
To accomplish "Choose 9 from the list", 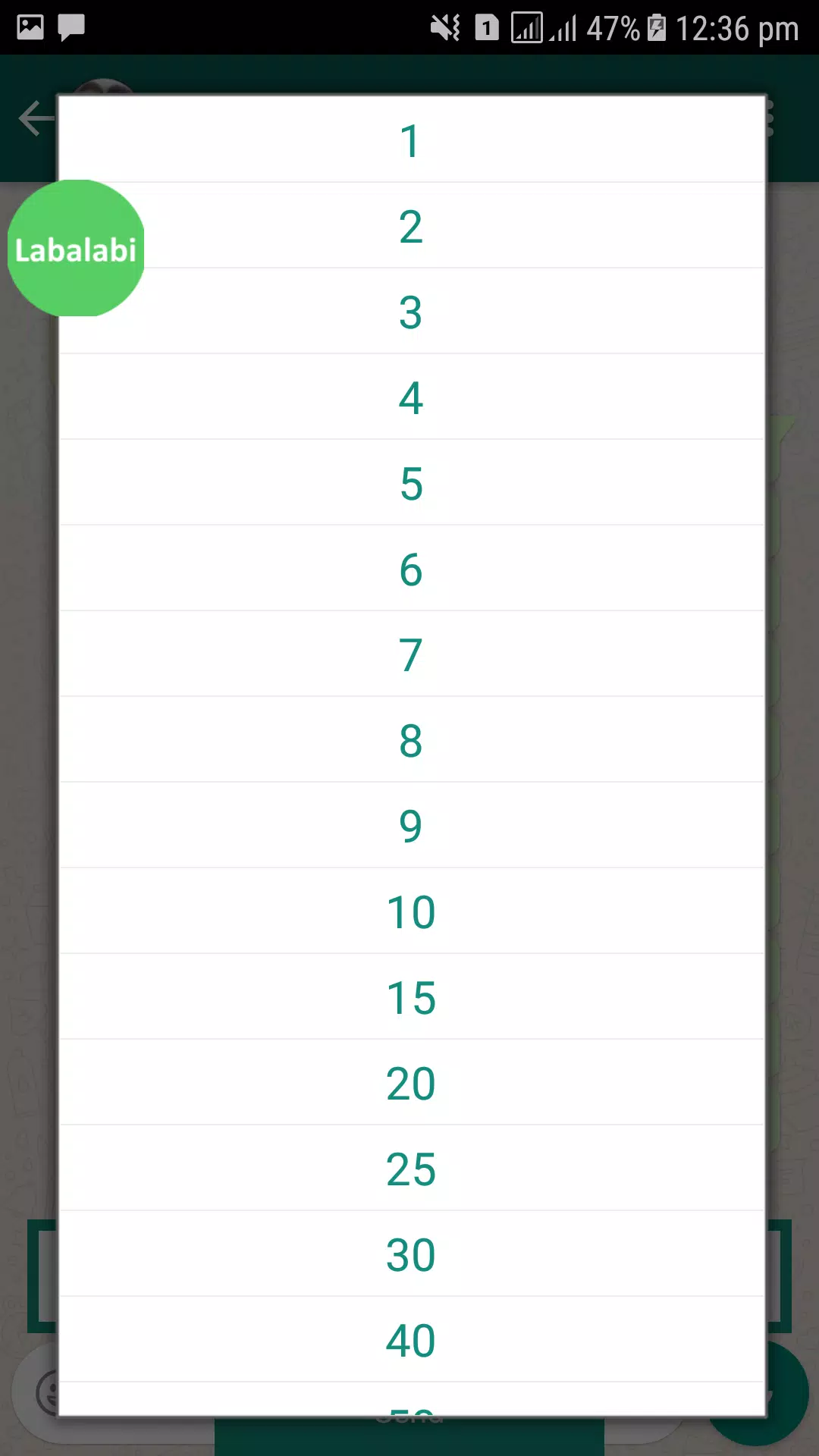I will click(411, 827).
